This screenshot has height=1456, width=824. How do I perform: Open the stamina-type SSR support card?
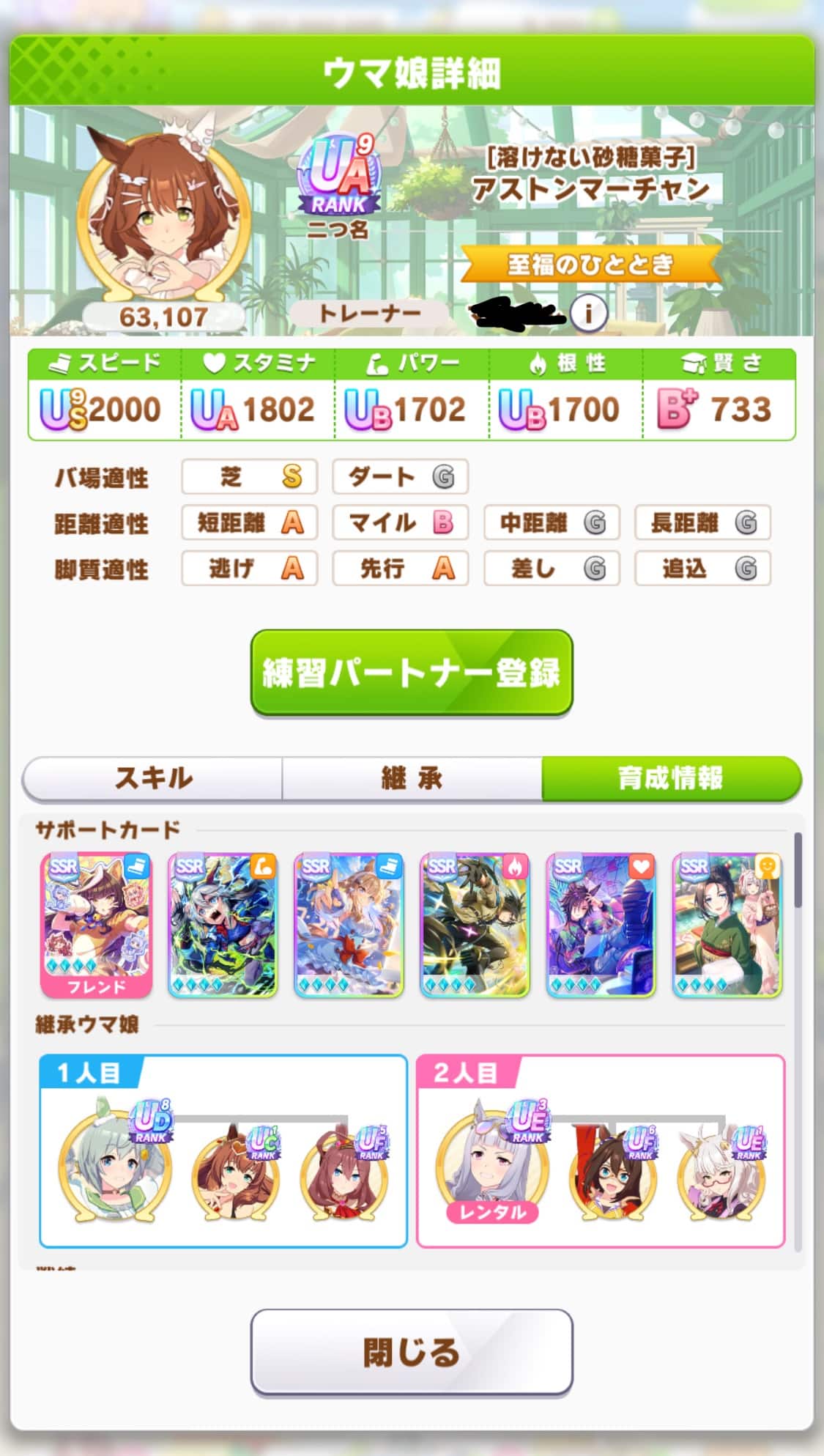601,924
